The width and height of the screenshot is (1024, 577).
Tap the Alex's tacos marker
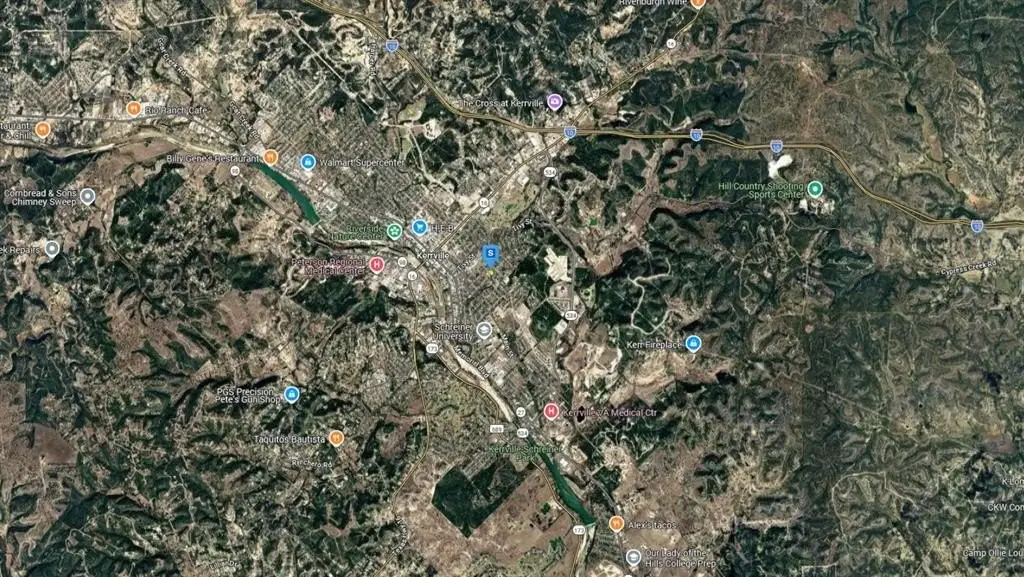tap(616, 523)
